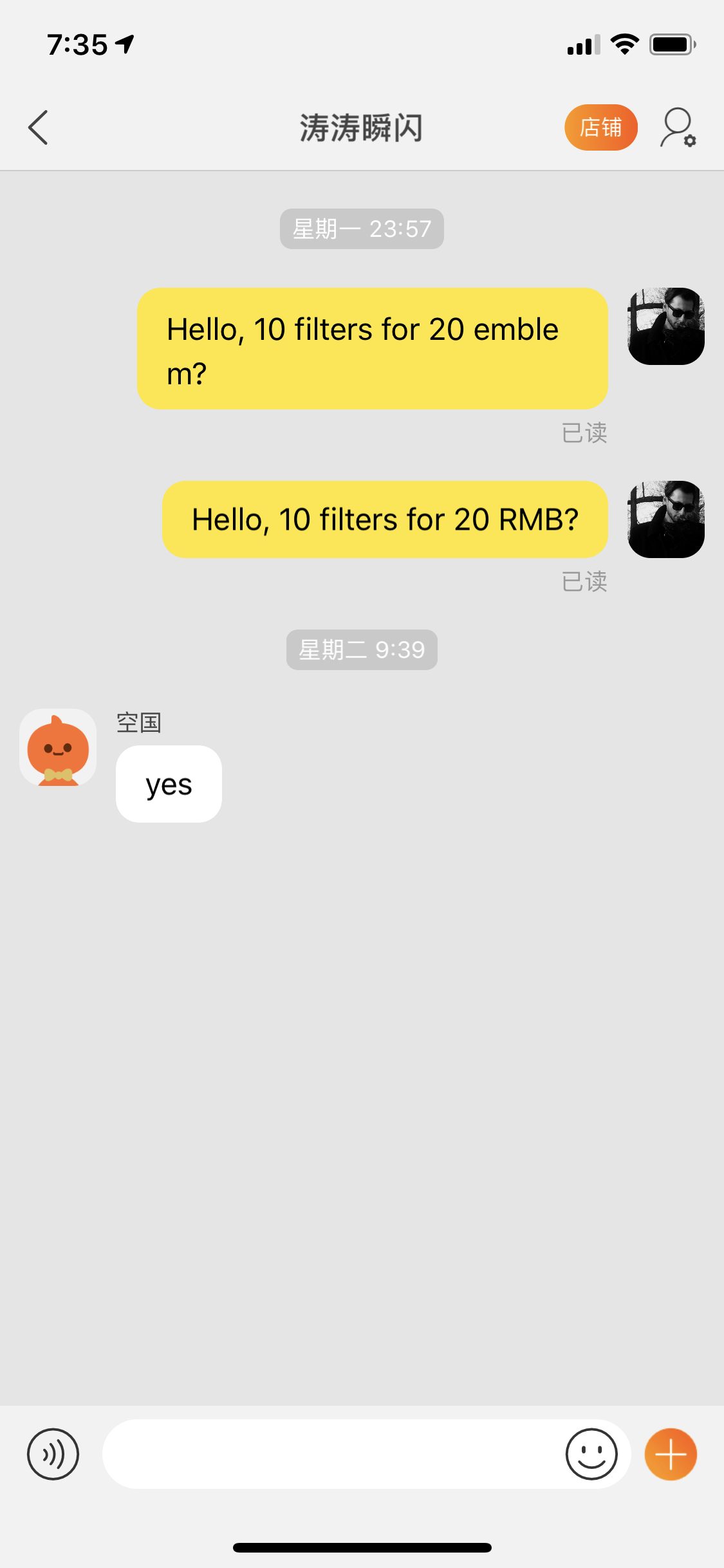The width and height of the screenshot is (724, 1568).
Task: Open my avatar beside the 20 RMB message
Action: (666, 519)
